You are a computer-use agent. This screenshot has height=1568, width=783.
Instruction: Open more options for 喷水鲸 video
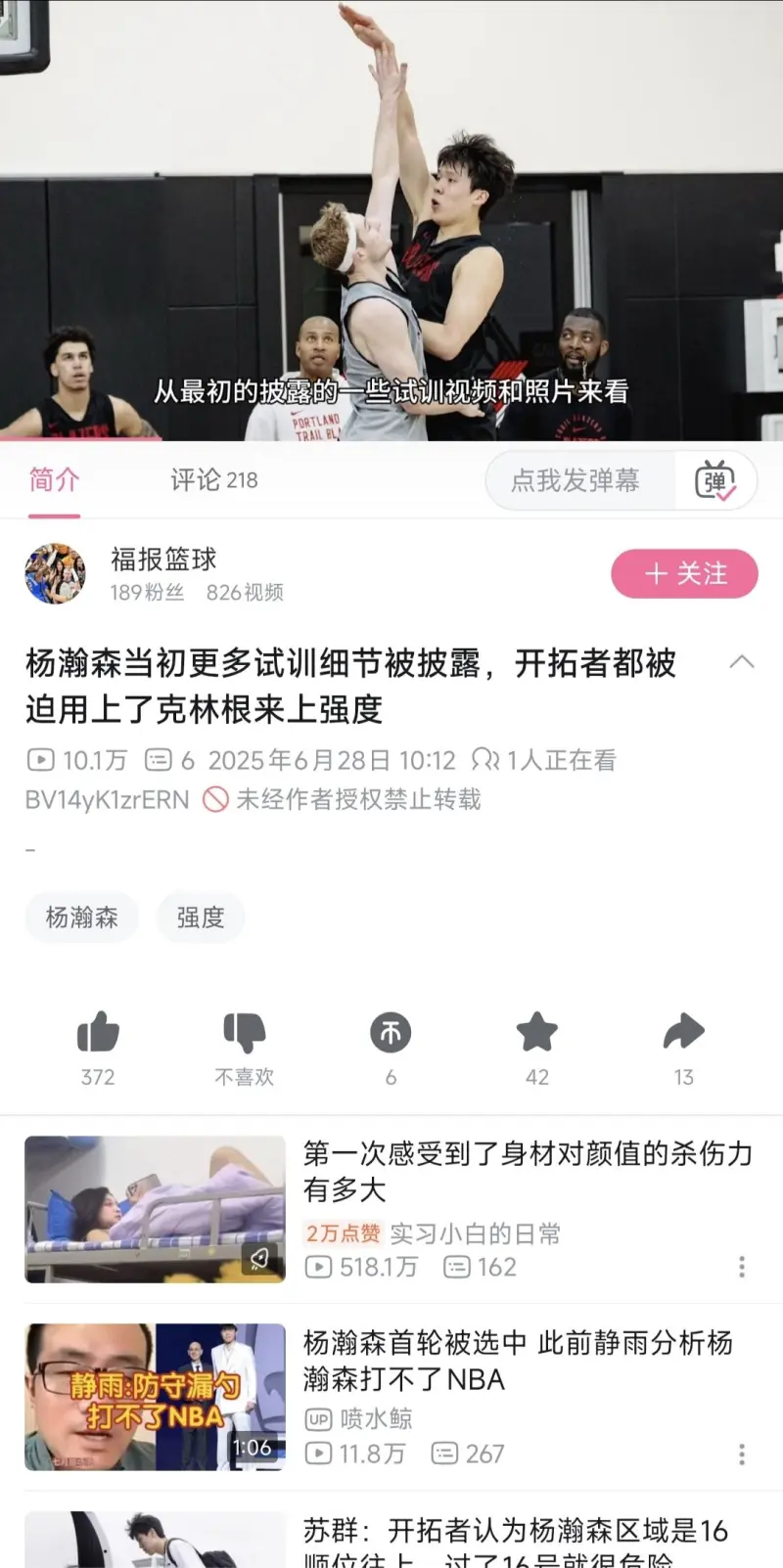tap(742, 1454)
